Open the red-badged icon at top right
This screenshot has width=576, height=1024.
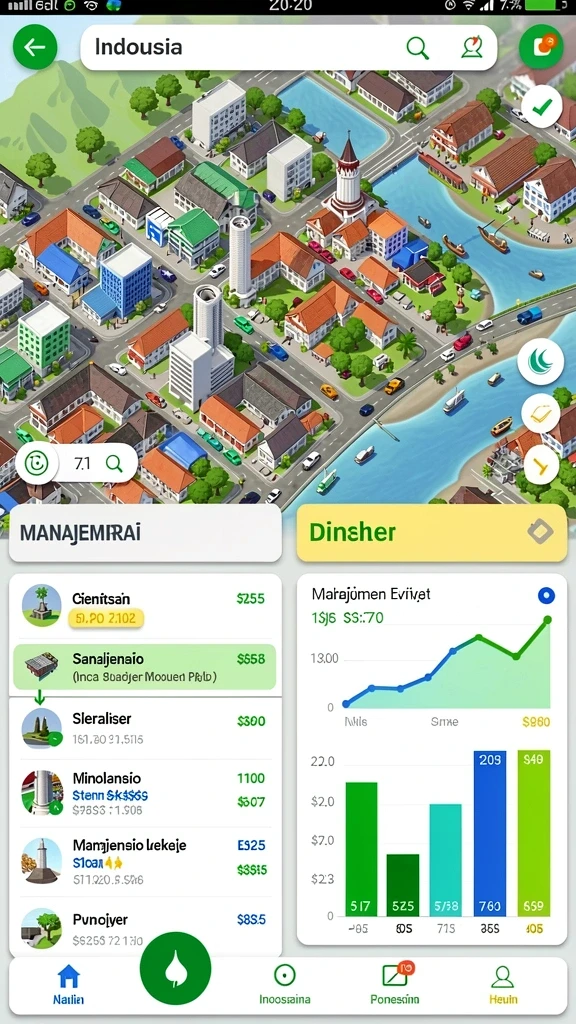click(x=541, y=47)
